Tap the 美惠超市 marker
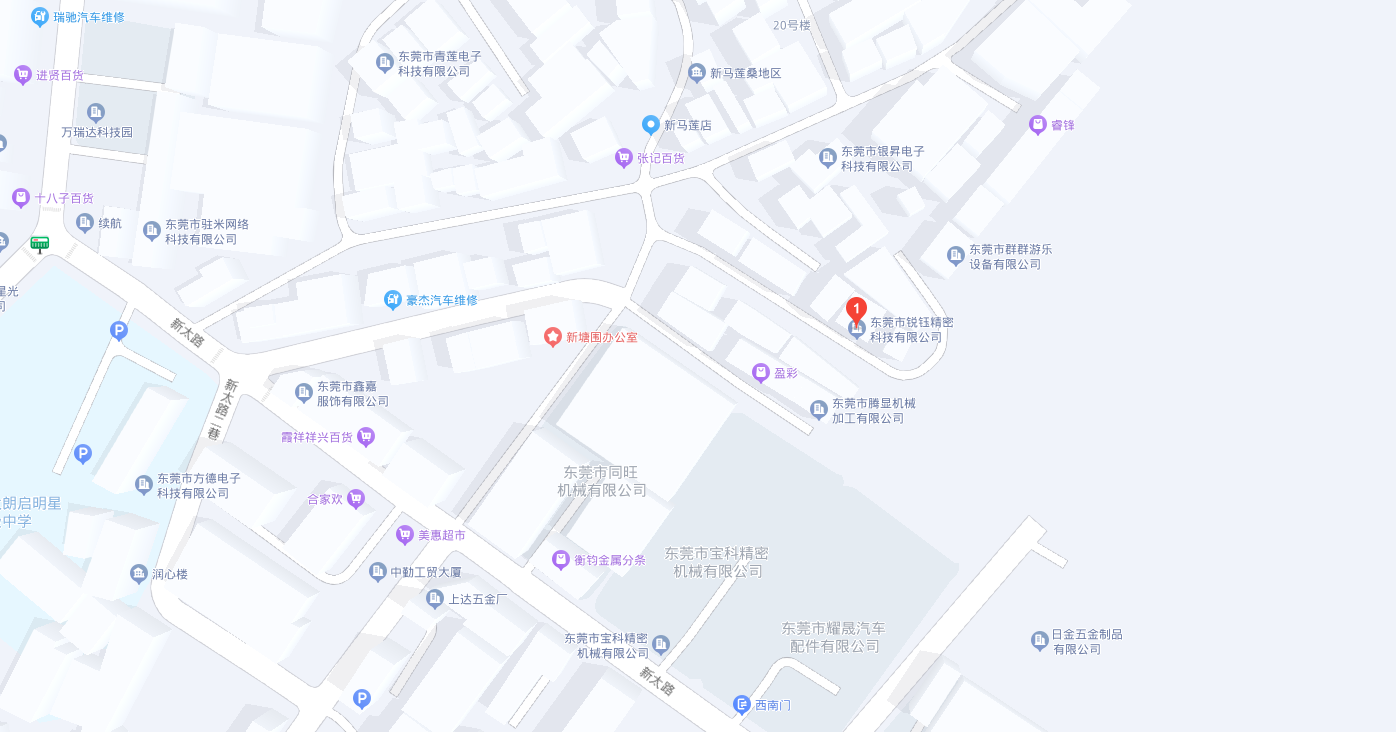This screenshot has width=1396, height=732. coord(405,535)
